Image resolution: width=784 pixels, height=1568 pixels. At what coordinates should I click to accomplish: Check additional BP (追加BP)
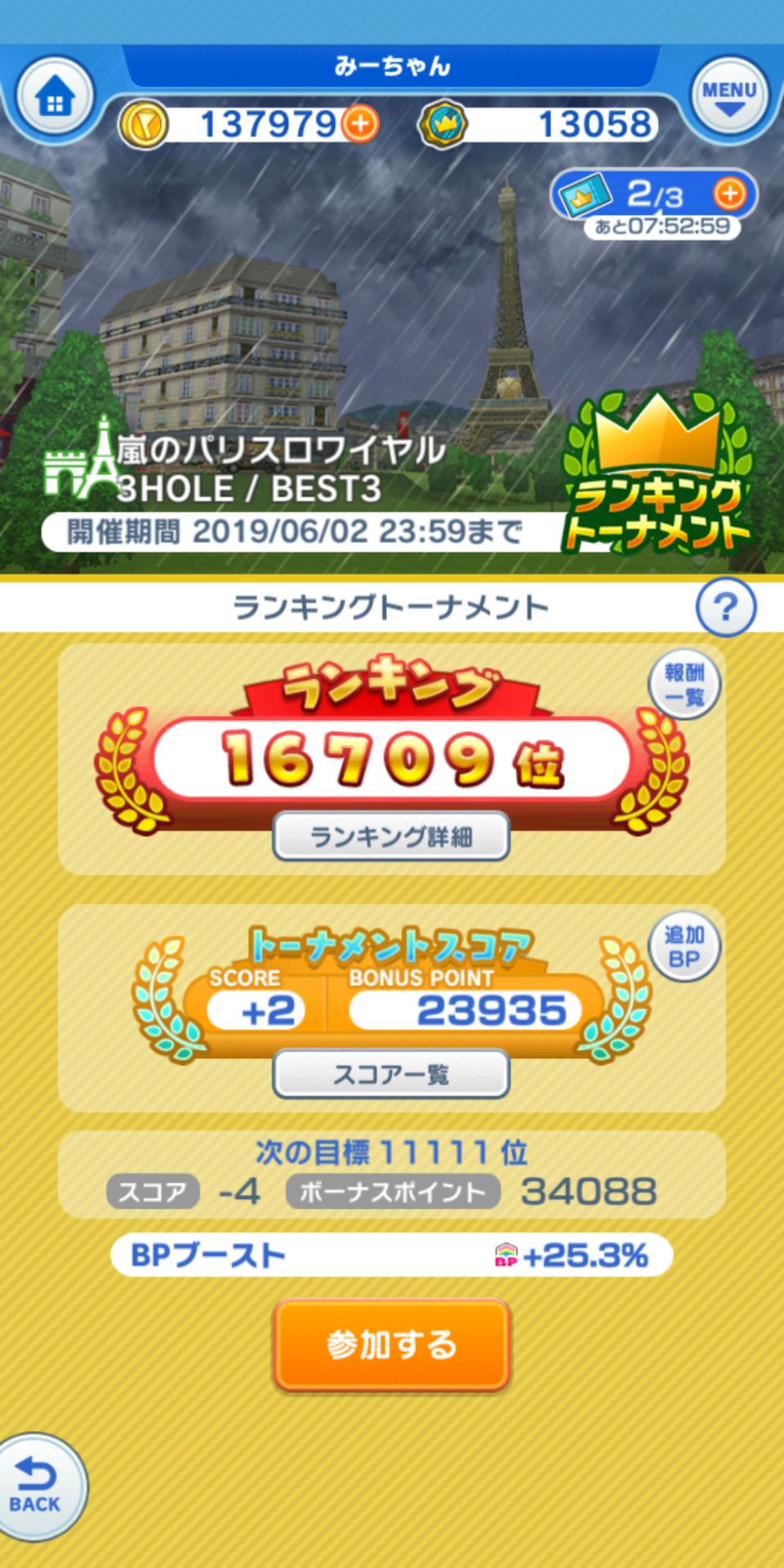click(x=684, y=947)
